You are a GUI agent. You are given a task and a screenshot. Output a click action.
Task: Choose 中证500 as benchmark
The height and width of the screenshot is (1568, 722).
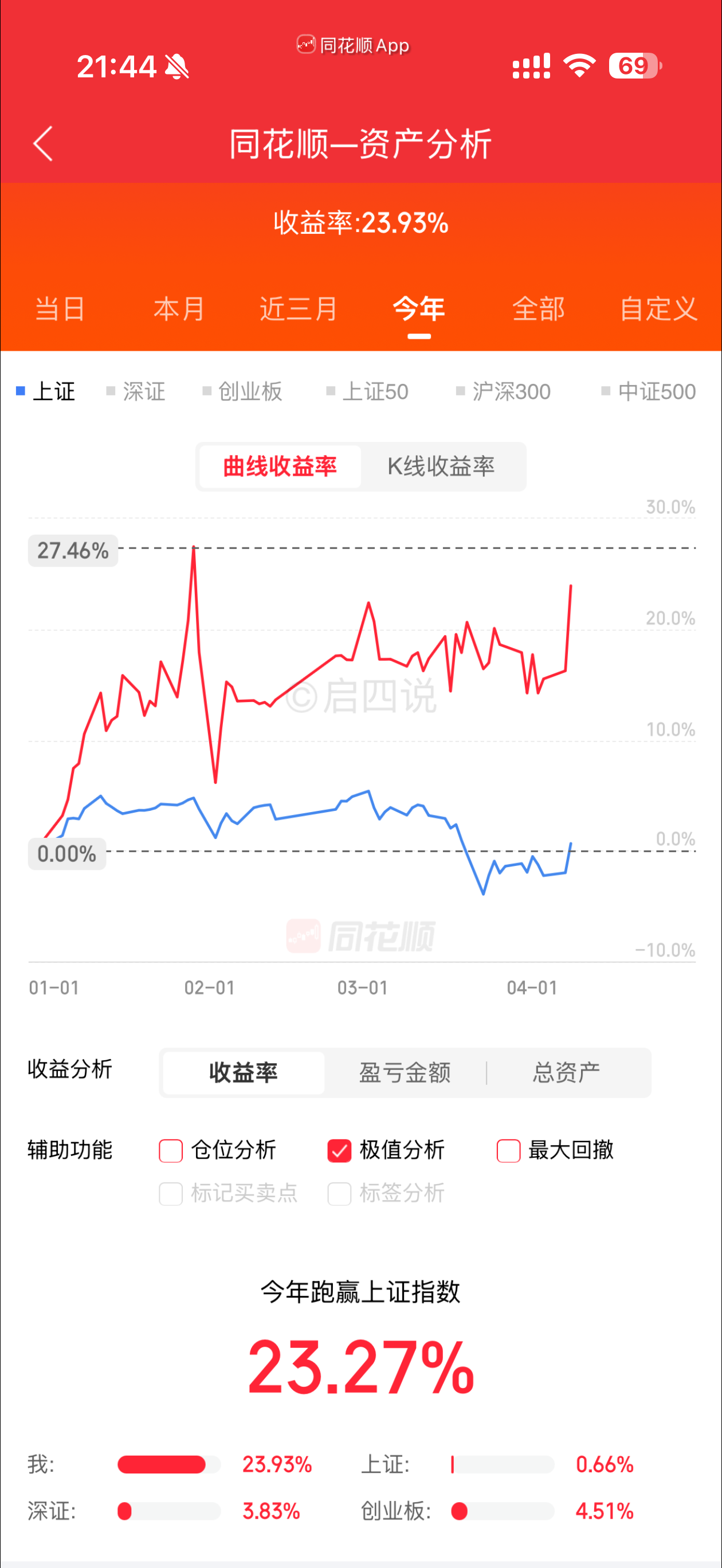click(x=649, y=391)
